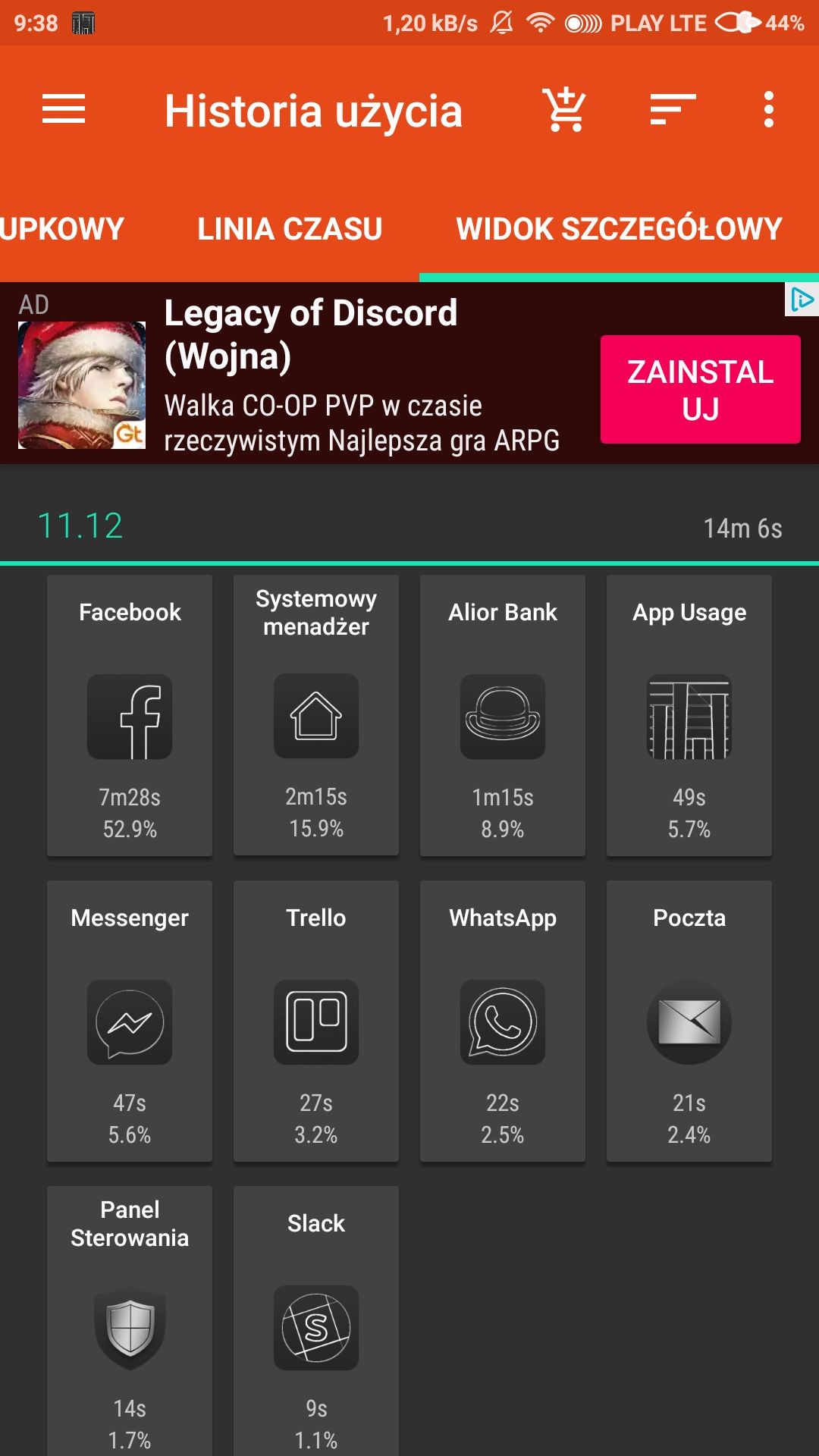This screenshot has height=1456, width=819.
Task: Select the Poczta usage card
Action: pyautogui.click(x=689, y=1021)
